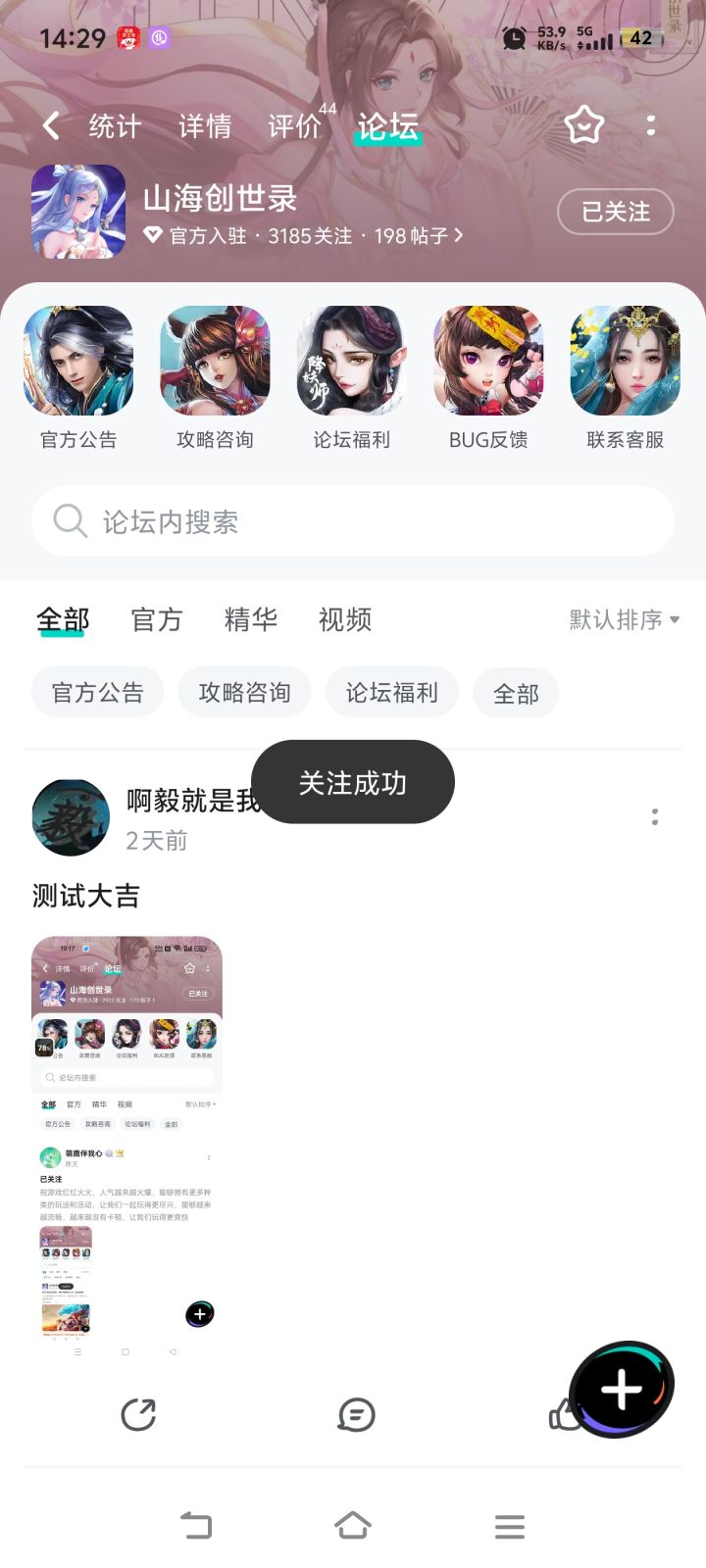Select the 精华 filter tab
Viewport: 706px width, 1568px height.
click(x=251, y=619)
